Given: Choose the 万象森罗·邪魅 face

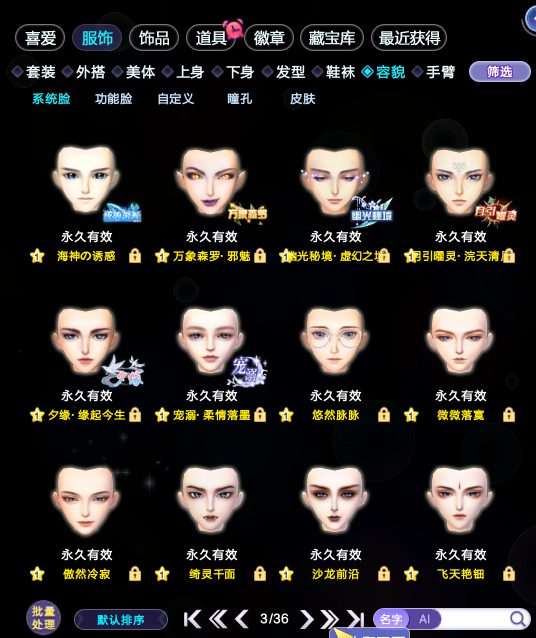Looking at the screenshot, I should click(212, 181).
